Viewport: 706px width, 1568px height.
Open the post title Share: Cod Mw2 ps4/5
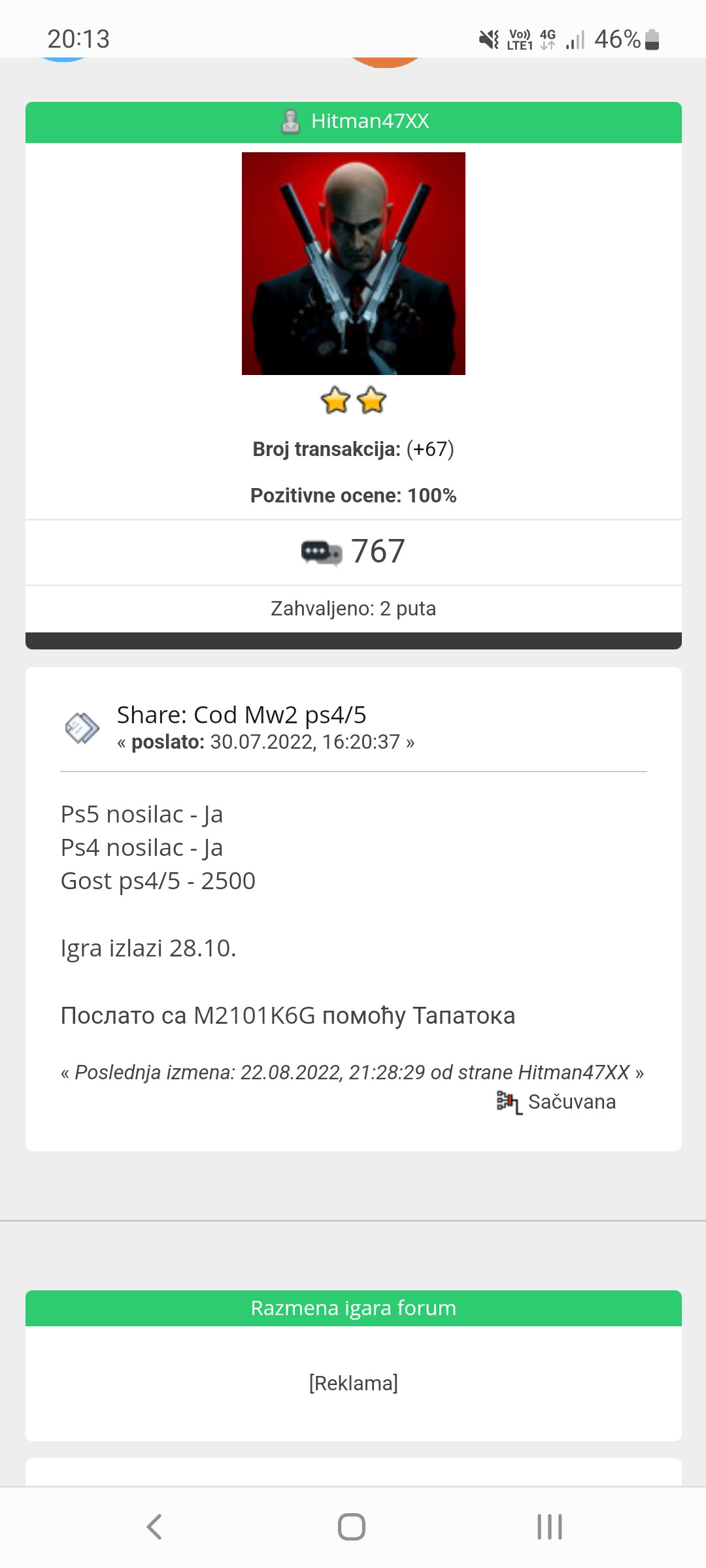[241, 715]
